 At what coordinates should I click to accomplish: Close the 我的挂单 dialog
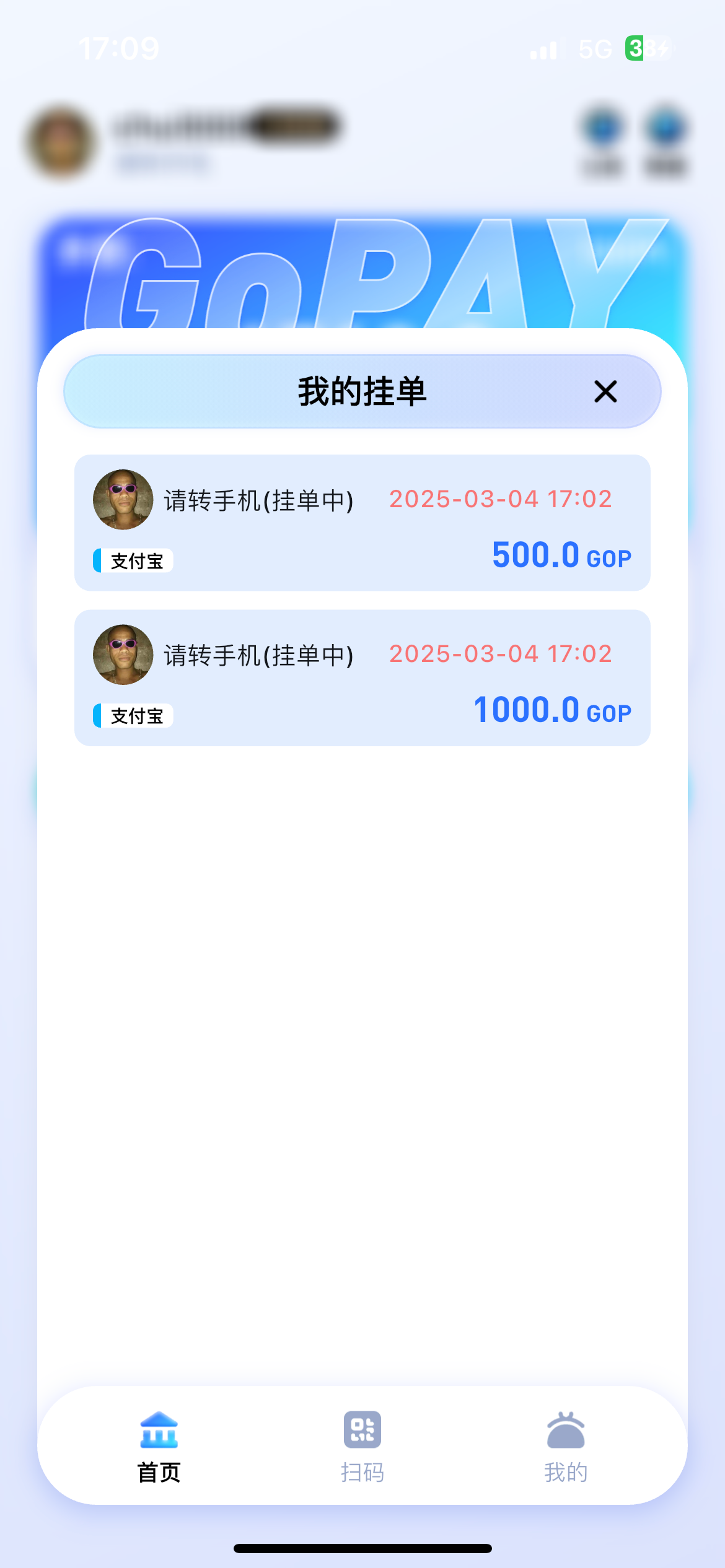coord(605,391)
